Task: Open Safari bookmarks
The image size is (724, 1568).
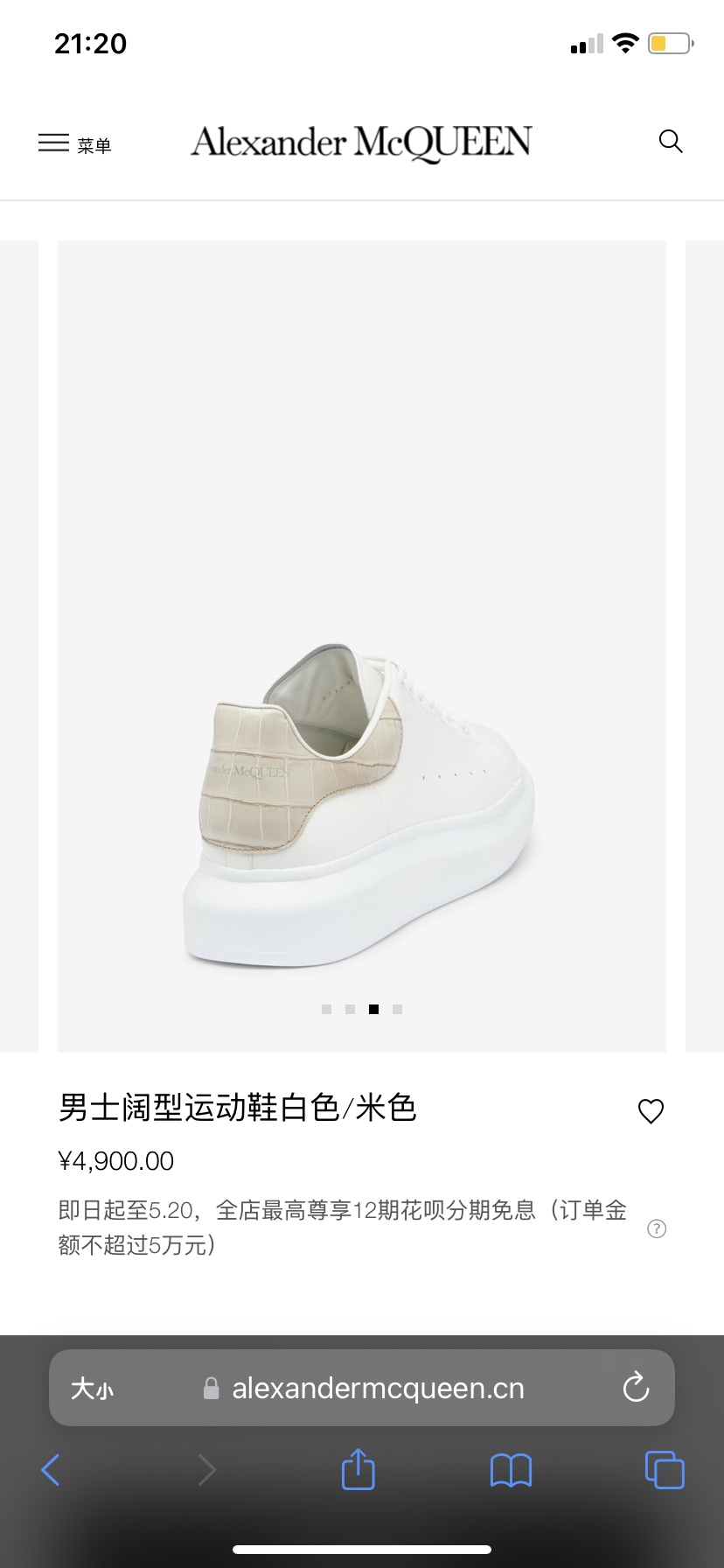Action: pyautogui.click(x=511, y=1470)
